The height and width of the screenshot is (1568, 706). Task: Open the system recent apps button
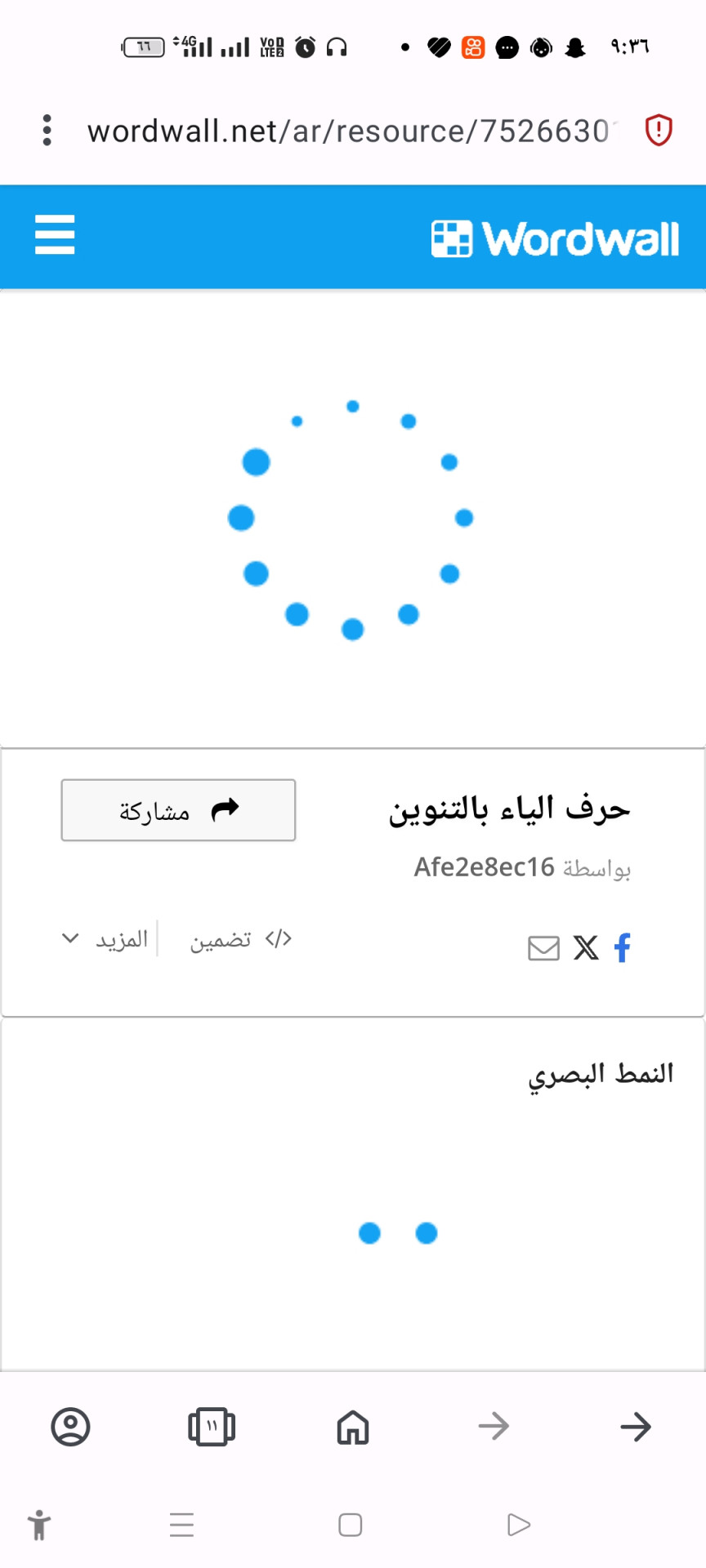[x=181, y=1525]
